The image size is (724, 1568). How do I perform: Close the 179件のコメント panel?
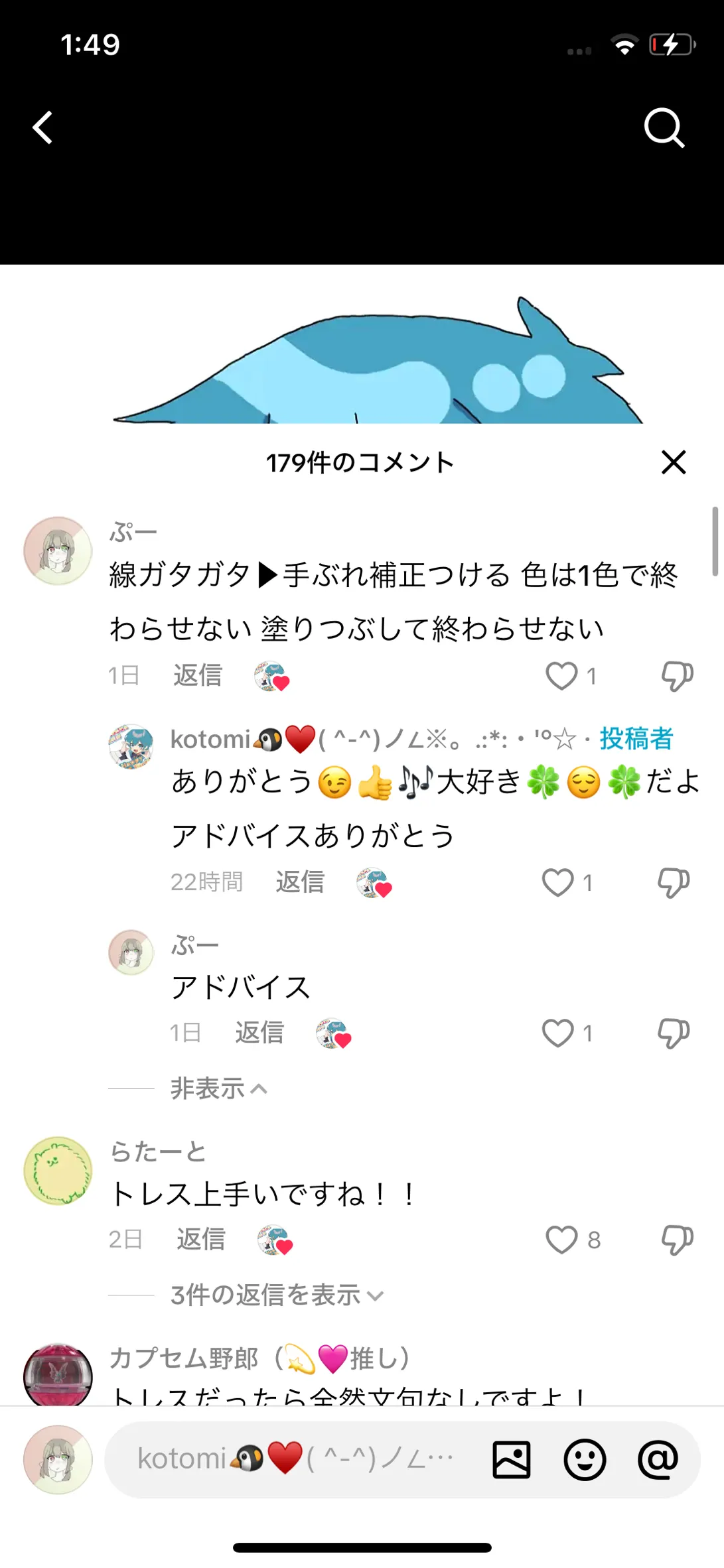(x=674, y=462)
